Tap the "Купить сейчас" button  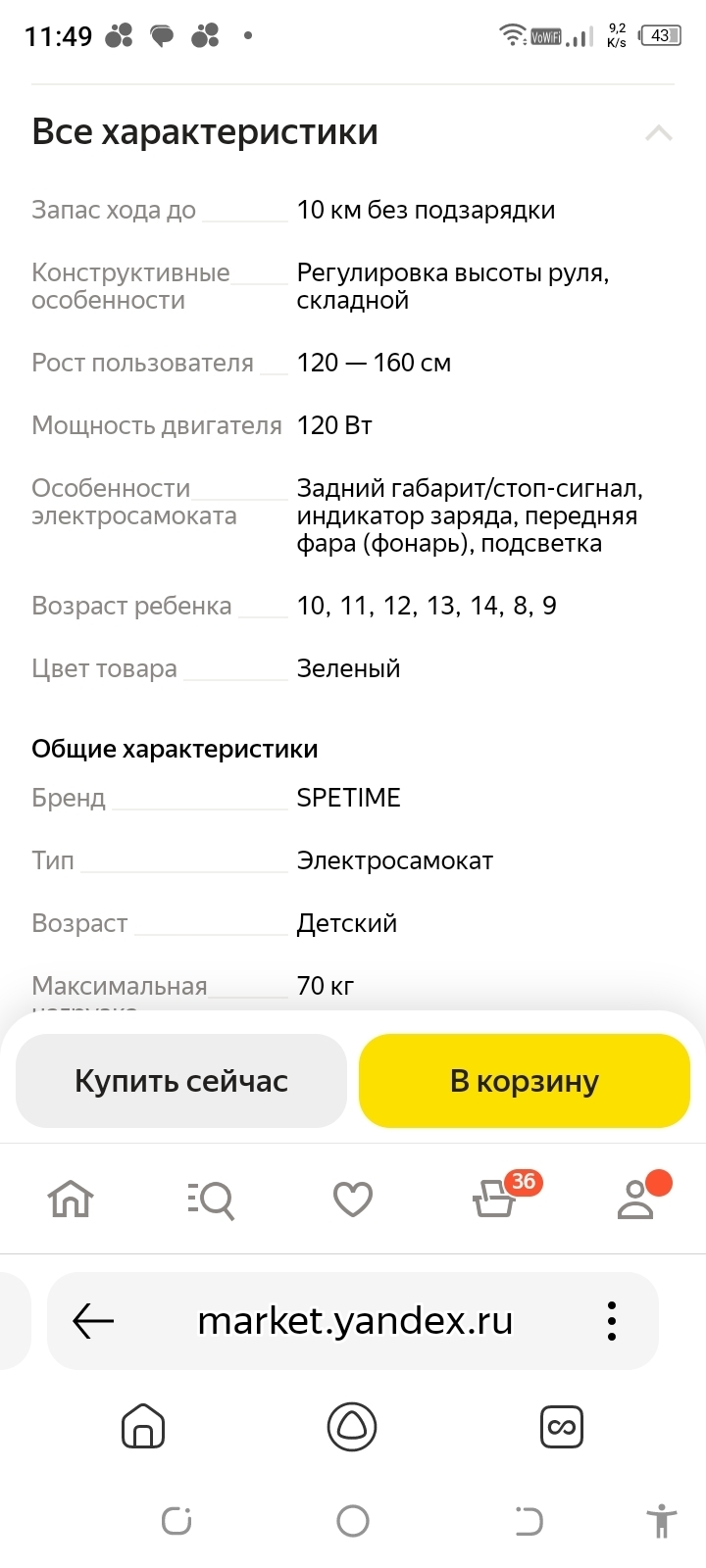181,1081
